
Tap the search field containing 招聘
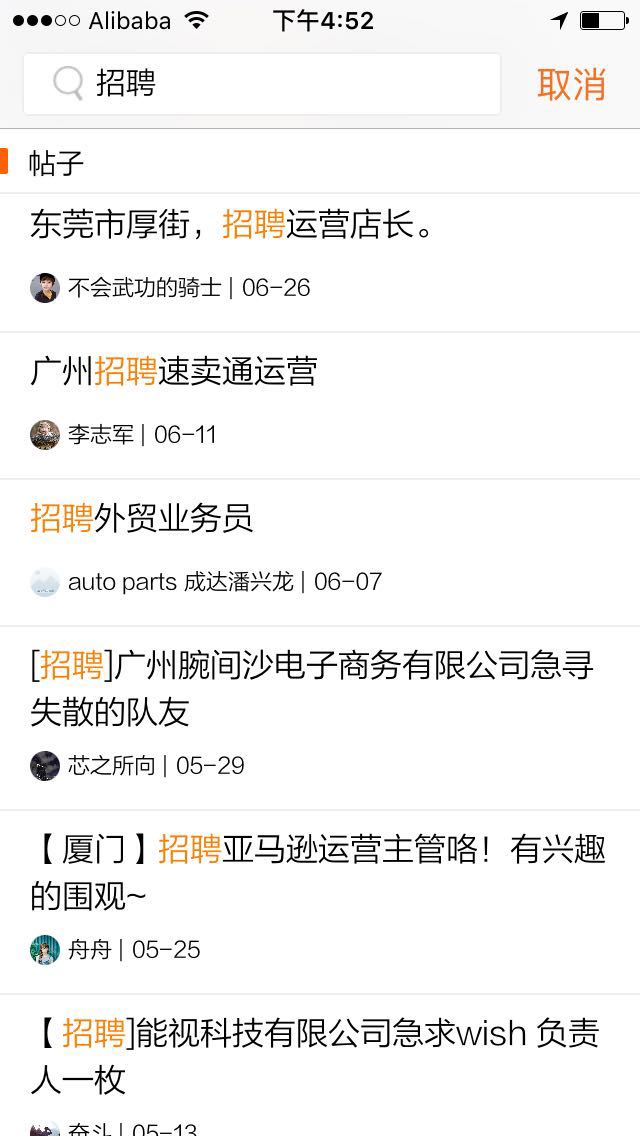pyautogui.click(x=262, y=84)
